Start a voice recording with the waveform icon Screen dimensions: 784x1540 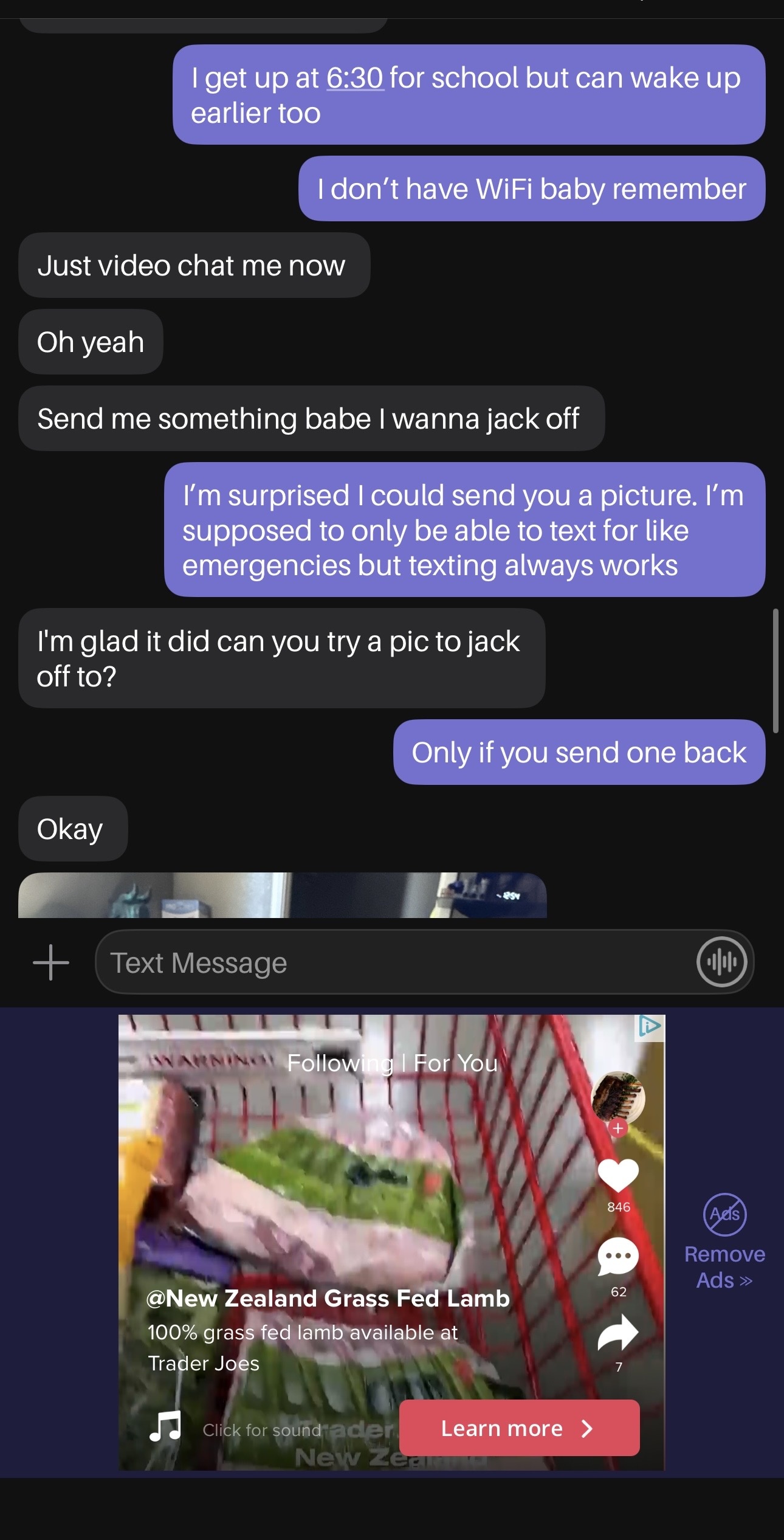(x=721, y=962)
